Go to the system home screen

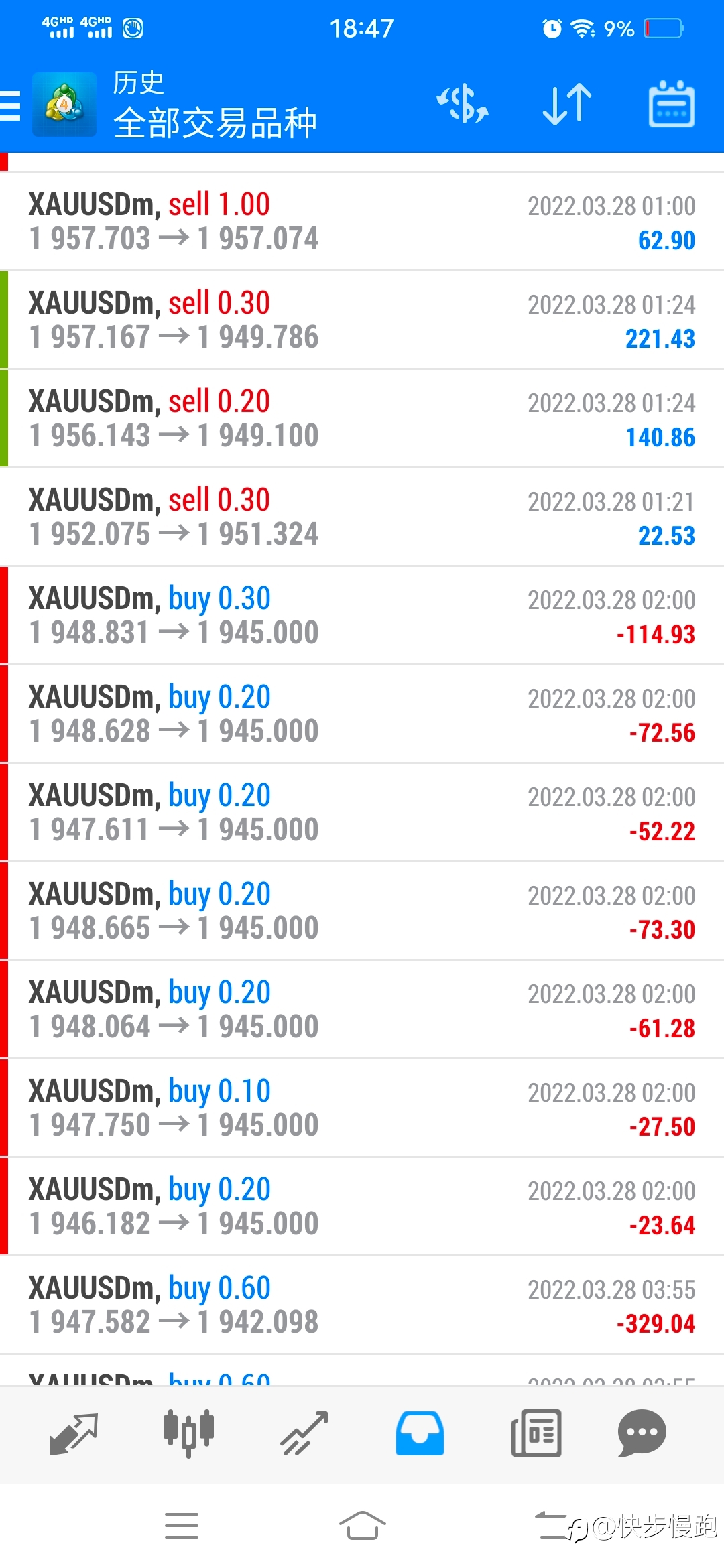point(362,1526)
